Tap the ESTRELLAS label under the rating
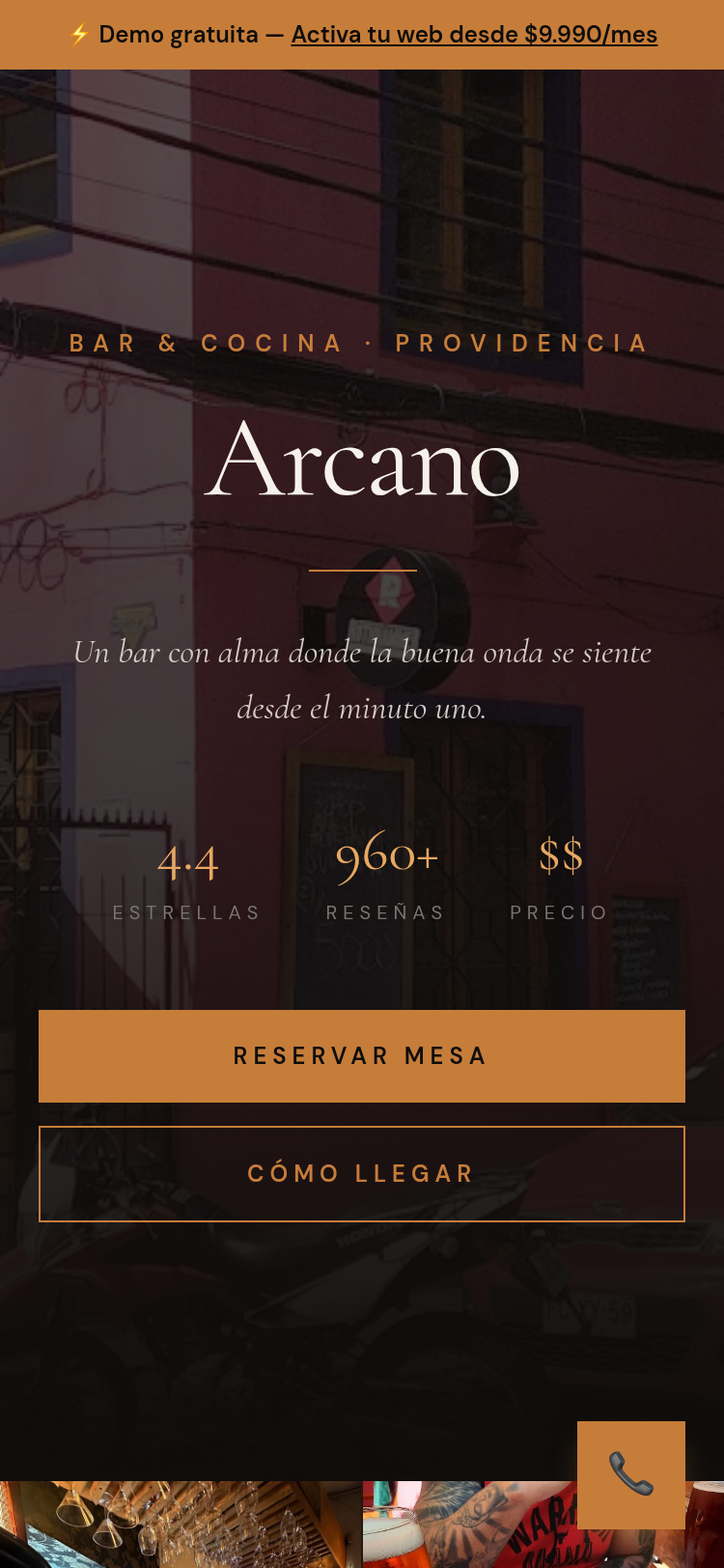724x1568 pixels. click(187, 911)
